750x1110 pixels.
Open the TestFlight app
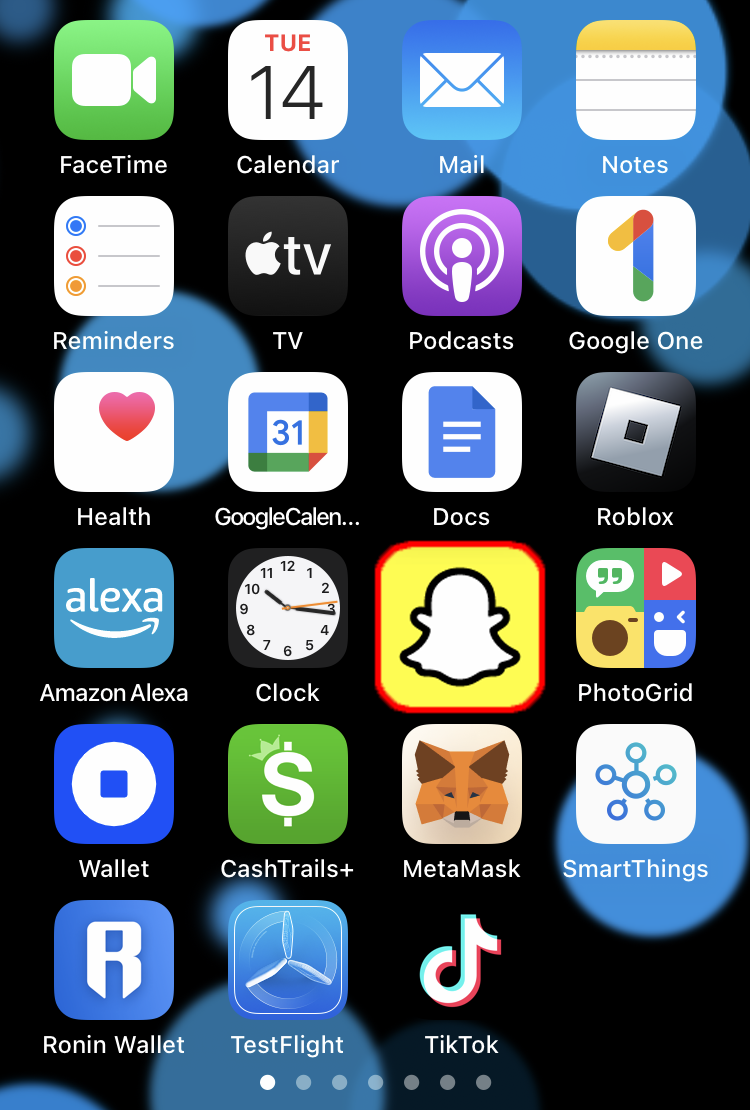pos(288,960)
